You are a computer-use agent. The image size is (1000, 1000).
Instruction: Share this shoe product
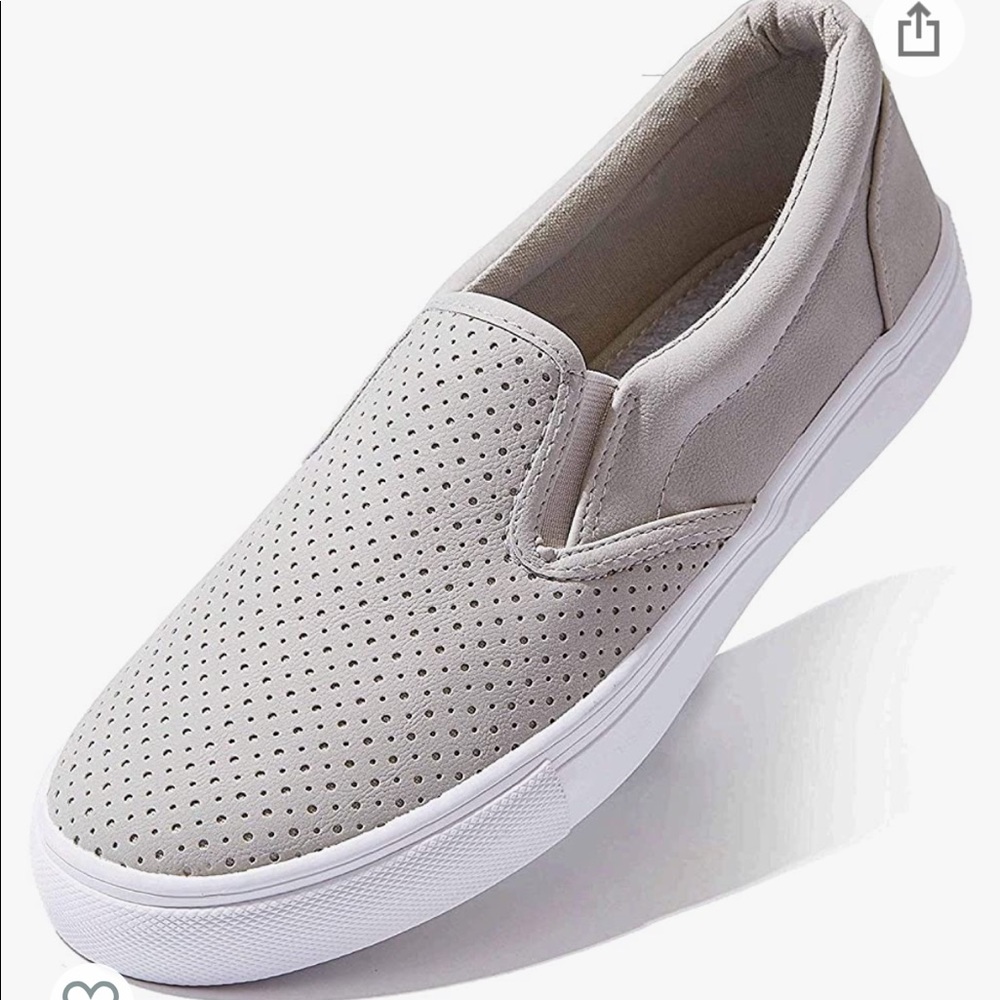coord(918,32)
